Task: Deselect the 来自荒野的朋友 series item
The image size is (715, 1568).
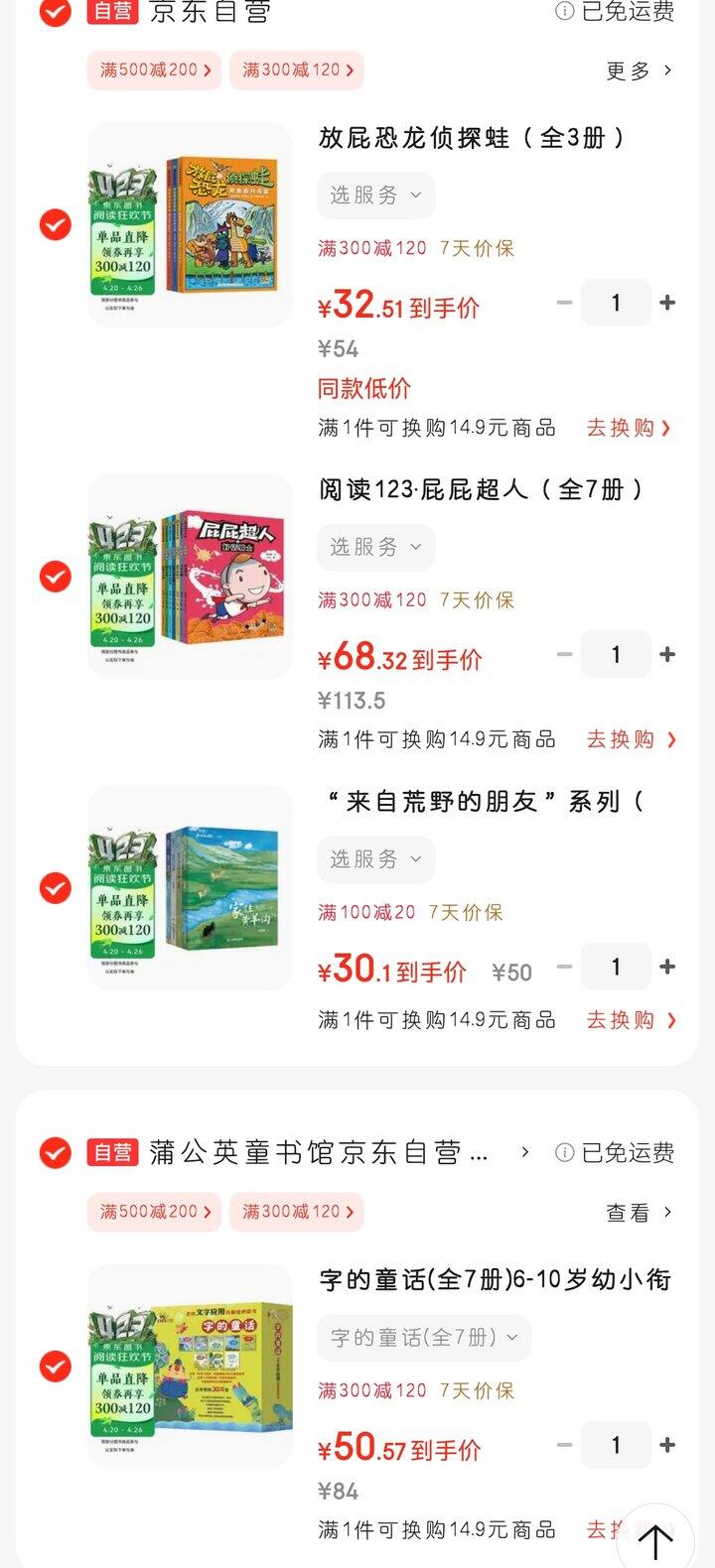Action: click(56, 888)
